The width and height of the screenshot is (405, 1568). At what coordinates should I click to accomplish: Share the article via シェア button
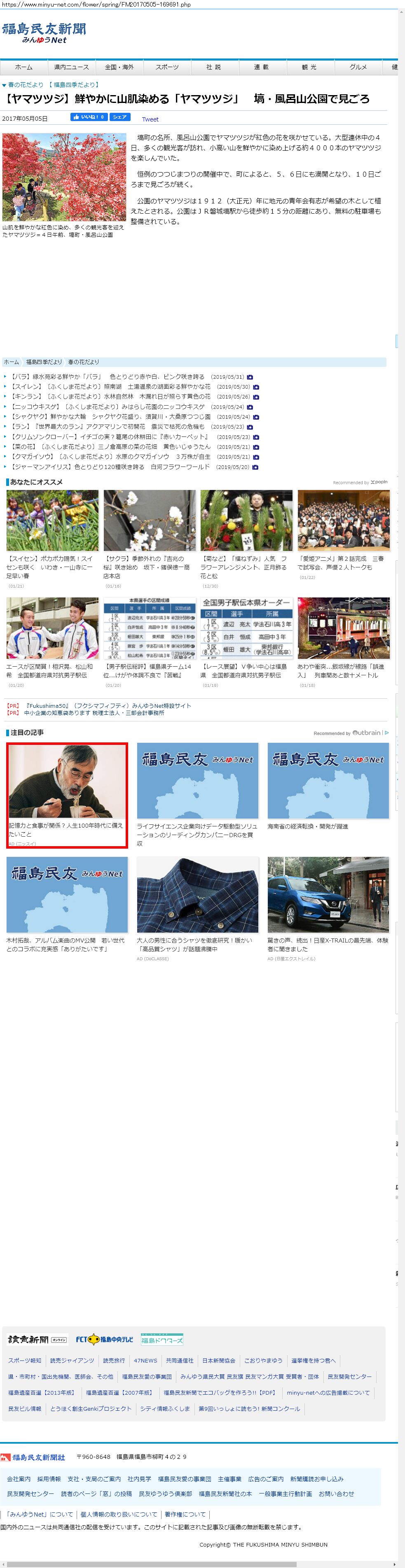coord(120,117)
